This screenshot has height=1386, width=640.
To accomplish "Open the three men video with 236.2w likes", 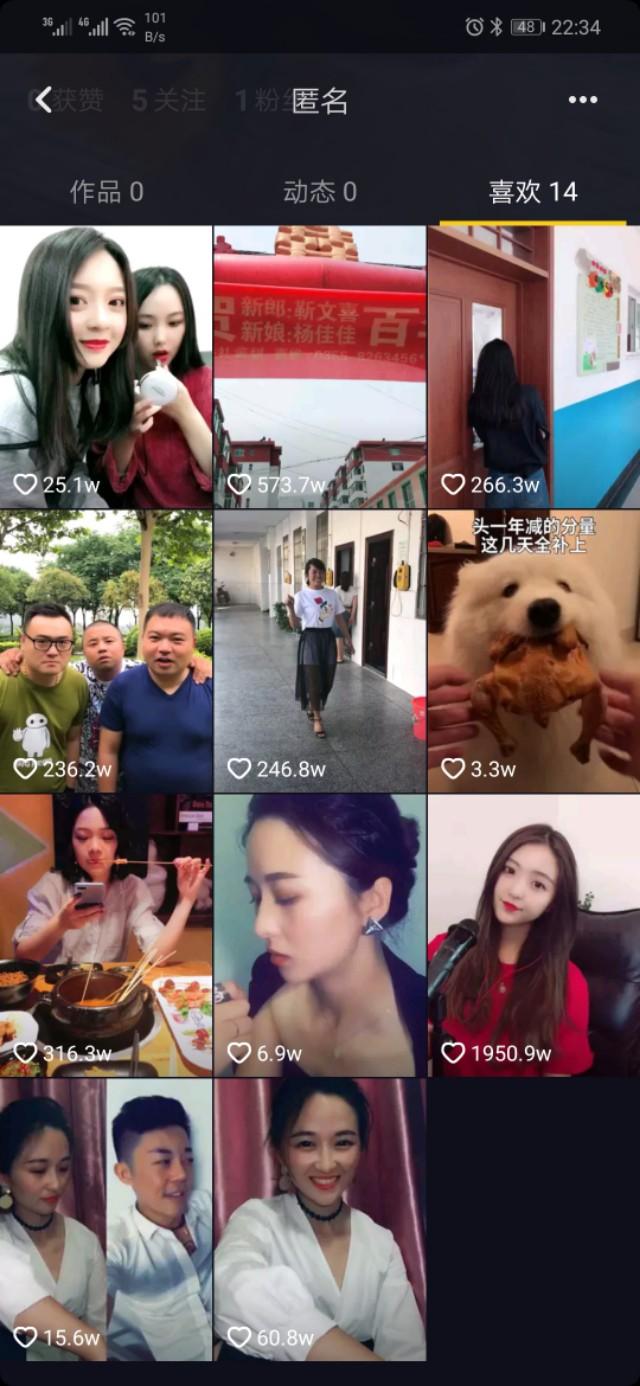I will (x=106, y=651).
